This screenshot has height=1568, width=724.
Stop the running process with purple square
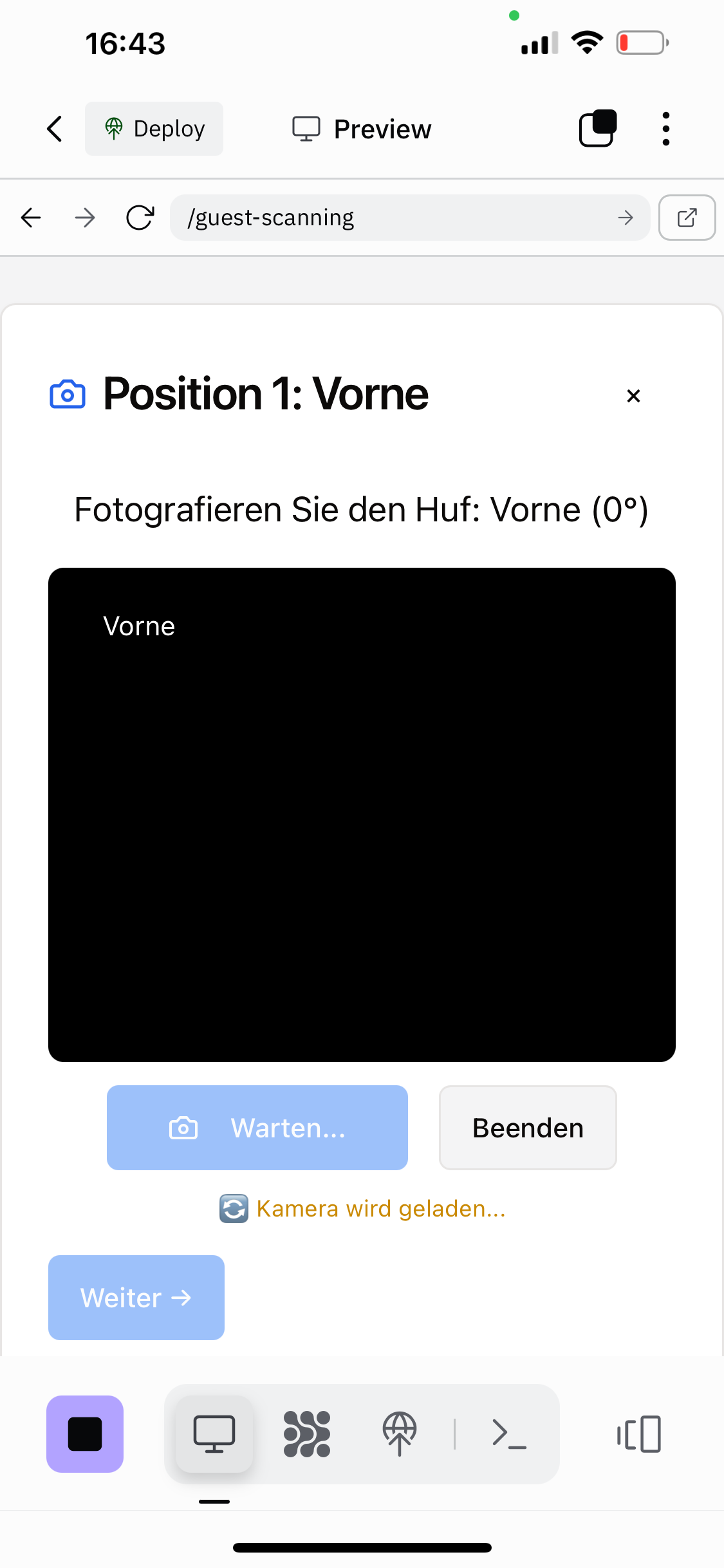tap(85, 1434)
